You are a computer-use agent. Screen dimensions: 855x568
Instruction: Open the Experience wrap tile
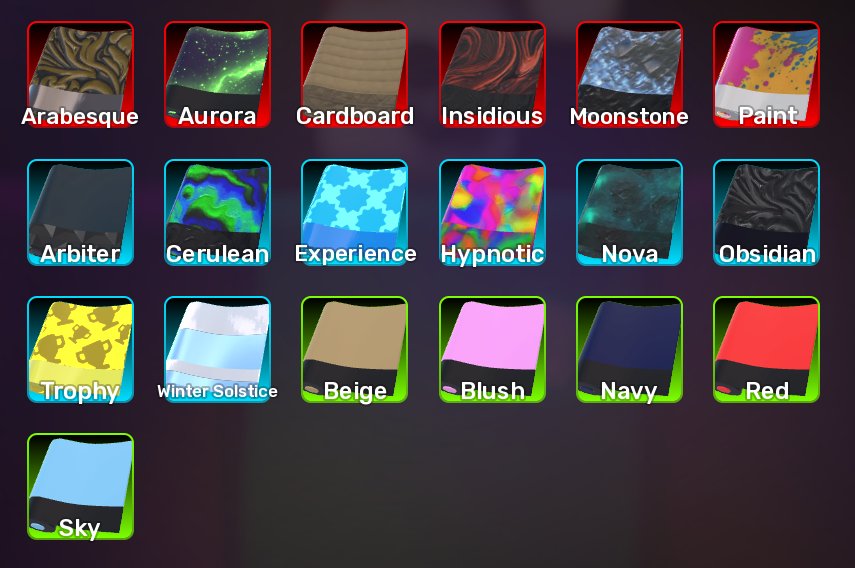tap(354, 213)
